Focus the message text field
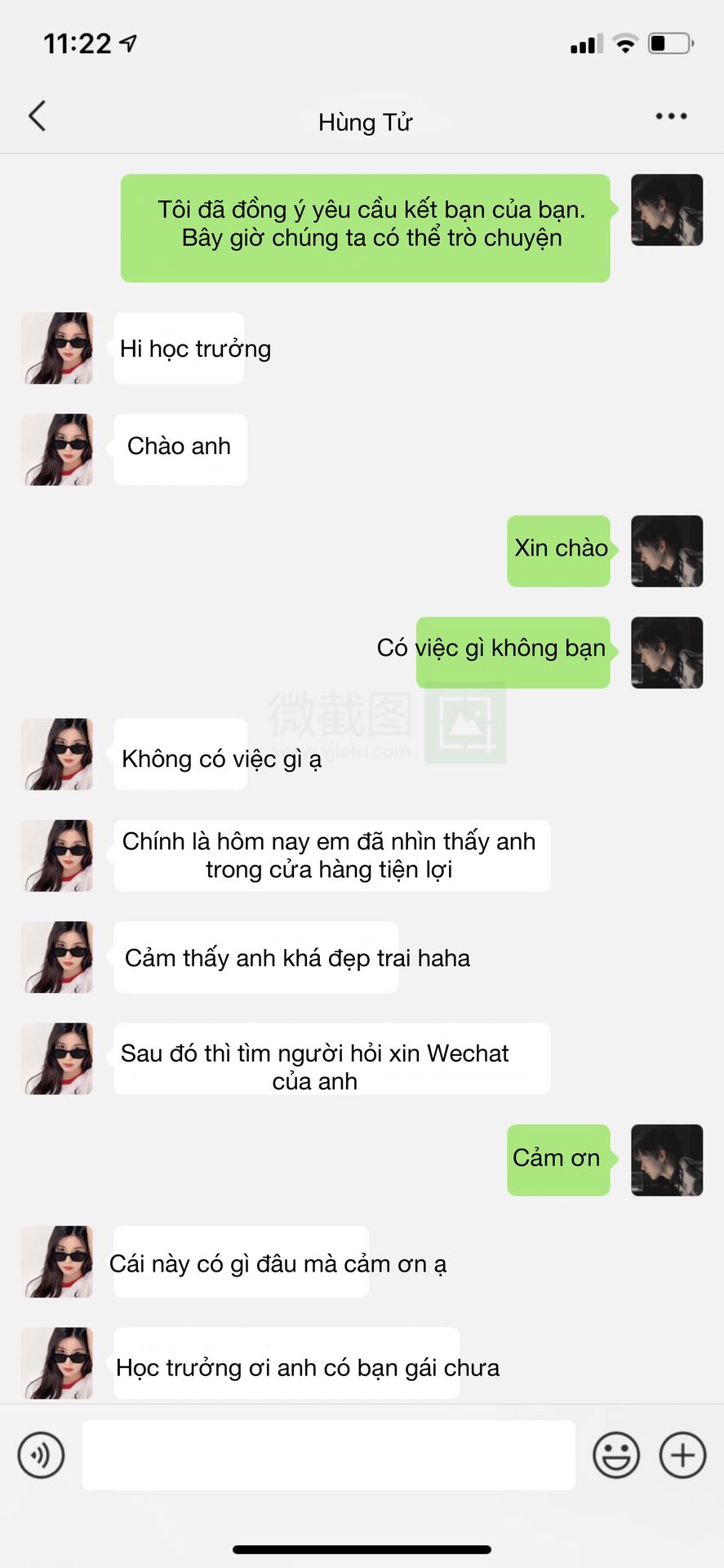The image size is (724, 1568). point(328,1454)
